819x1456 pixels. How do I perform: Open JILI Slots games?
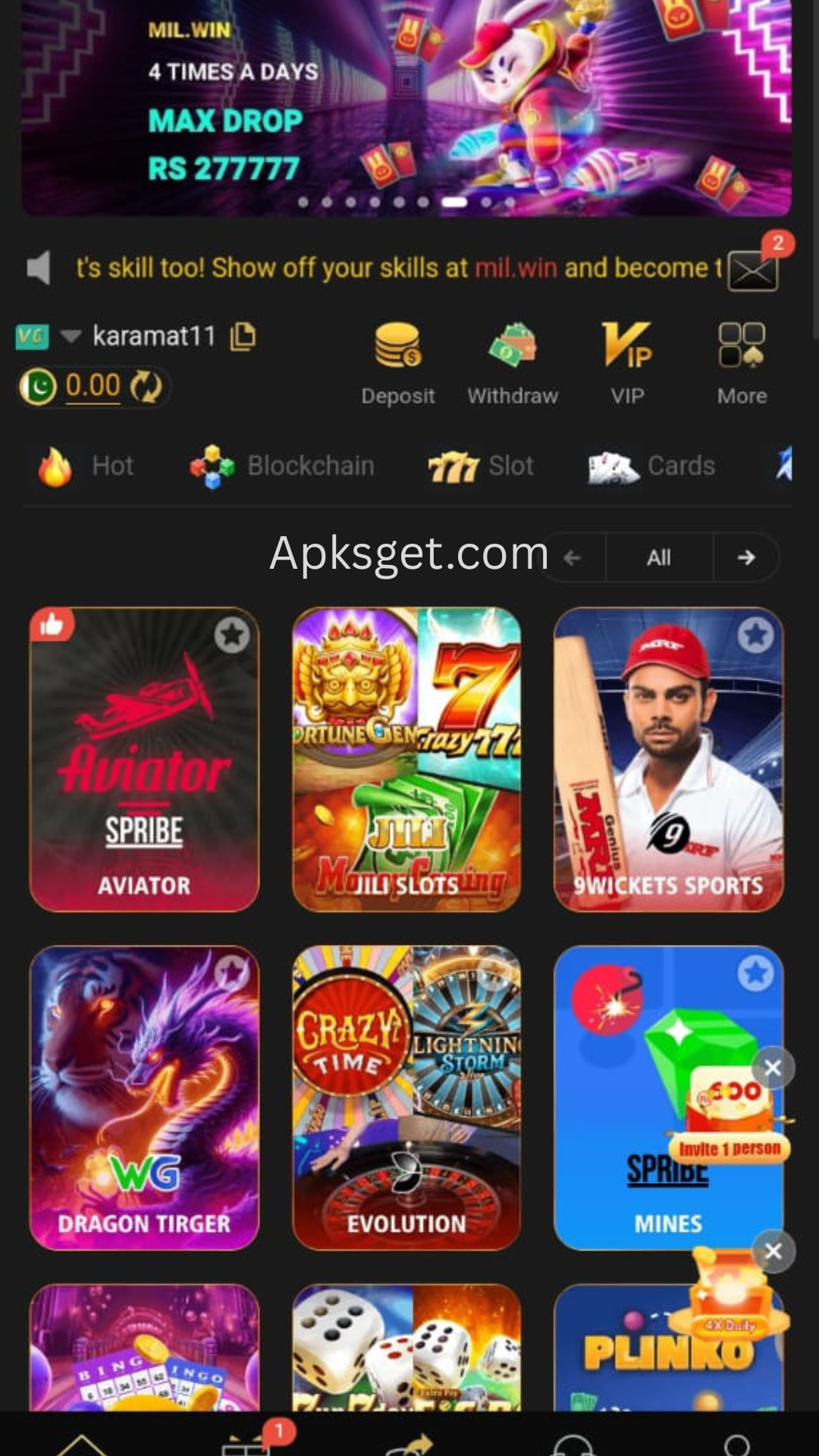point(406,760)
